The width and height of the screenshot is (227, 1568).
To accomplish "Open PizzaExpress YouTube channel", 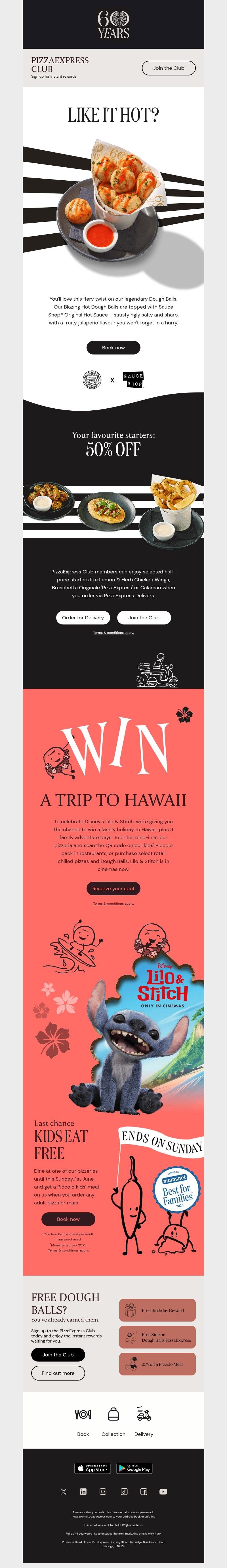I will pos(163,1492).
